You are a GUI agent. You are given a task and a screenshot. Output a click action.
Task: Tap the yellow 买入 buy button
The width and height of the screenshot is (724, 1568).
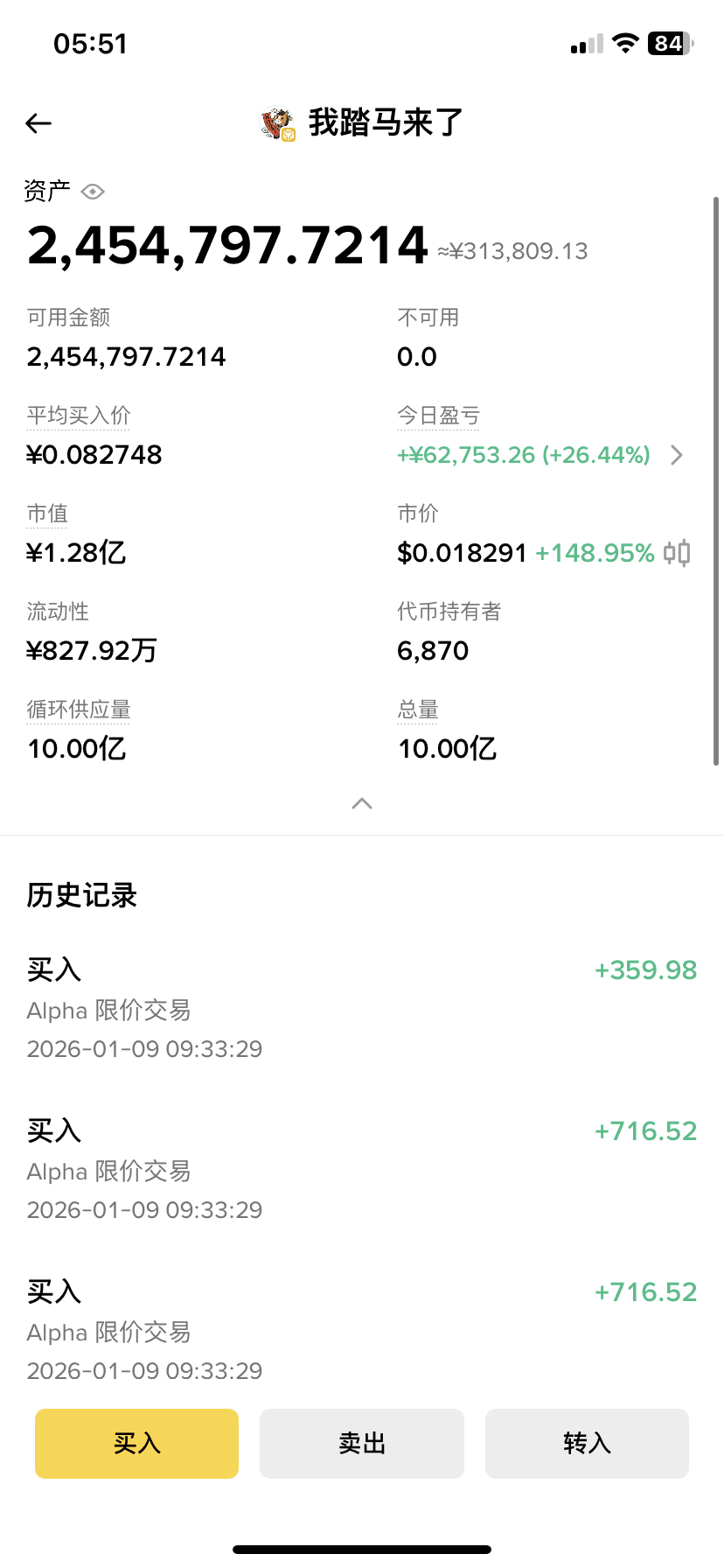(x=136, y=1444)
